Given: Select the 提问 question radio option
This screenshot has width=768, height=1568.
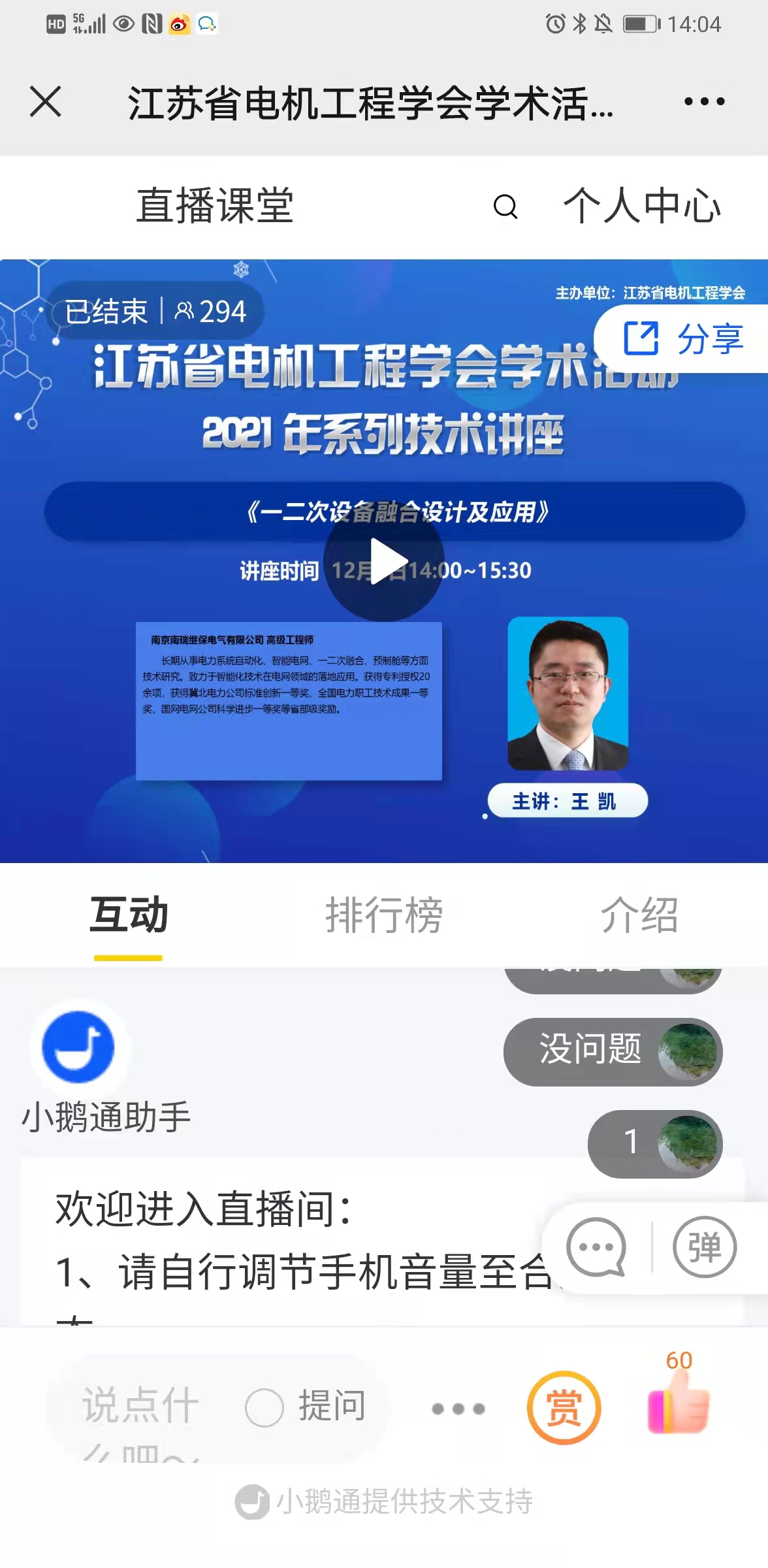Looking at the screenshot, I should tap(264, 1408).
